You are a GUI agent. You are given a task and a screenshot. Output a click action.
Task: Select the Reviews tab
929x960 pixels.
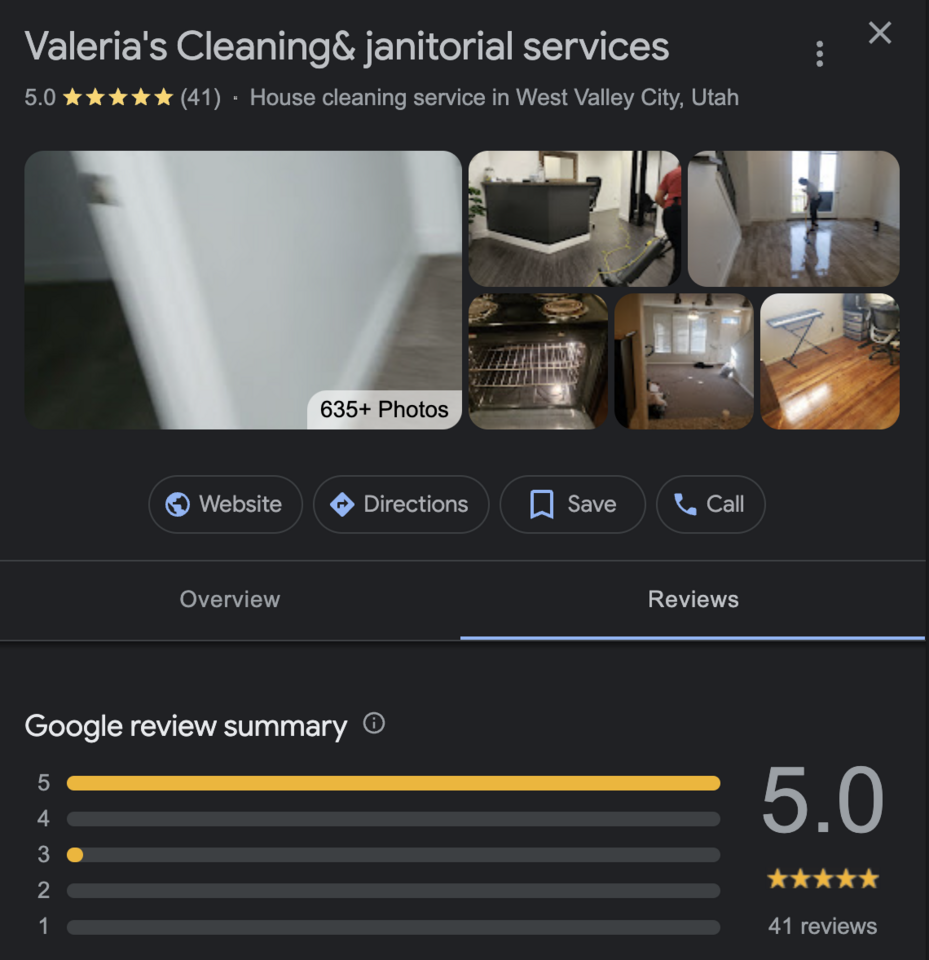(693, 600)
